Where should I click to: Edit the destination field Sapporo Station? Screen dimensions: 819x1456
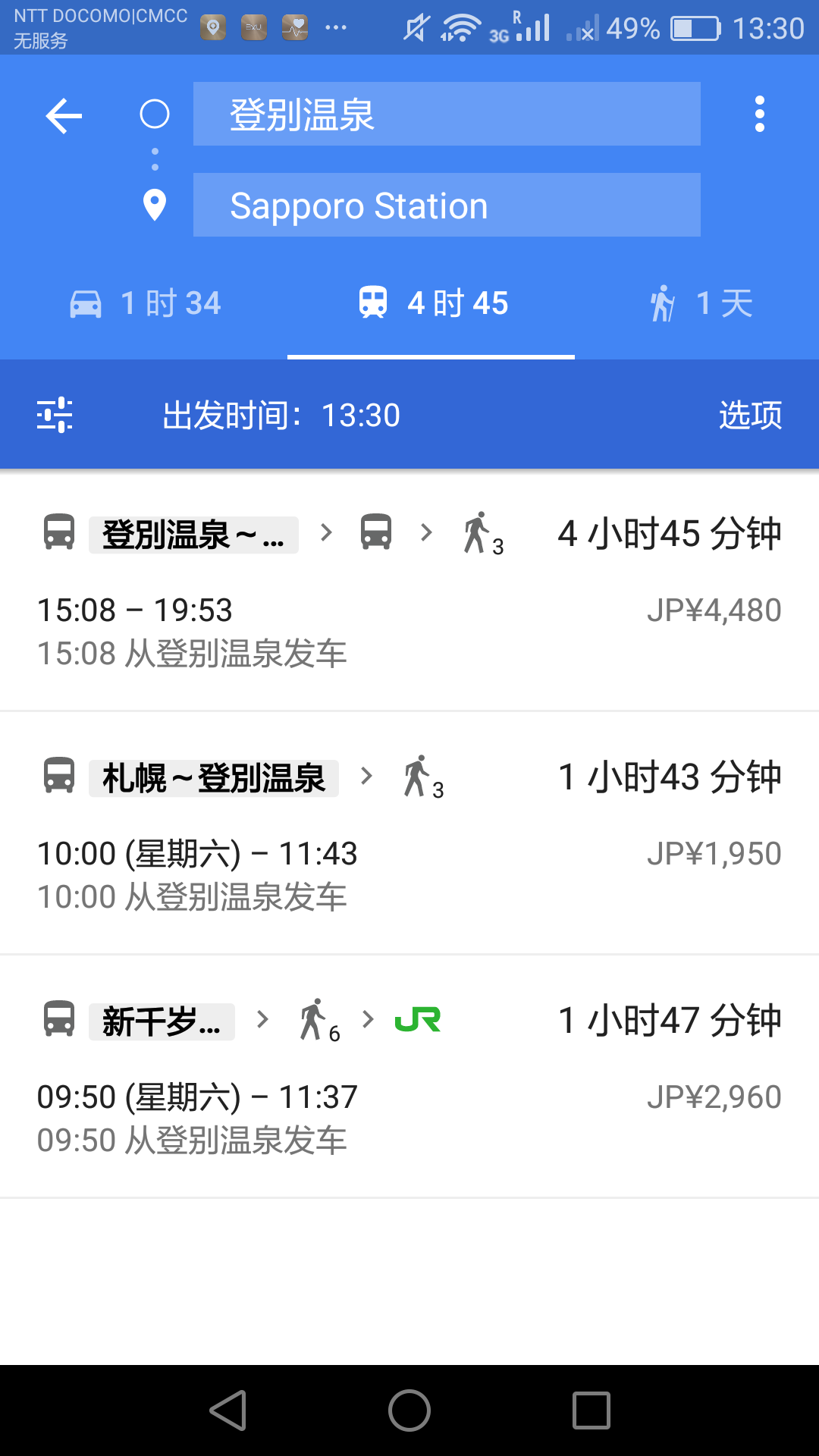pos(446,206)
